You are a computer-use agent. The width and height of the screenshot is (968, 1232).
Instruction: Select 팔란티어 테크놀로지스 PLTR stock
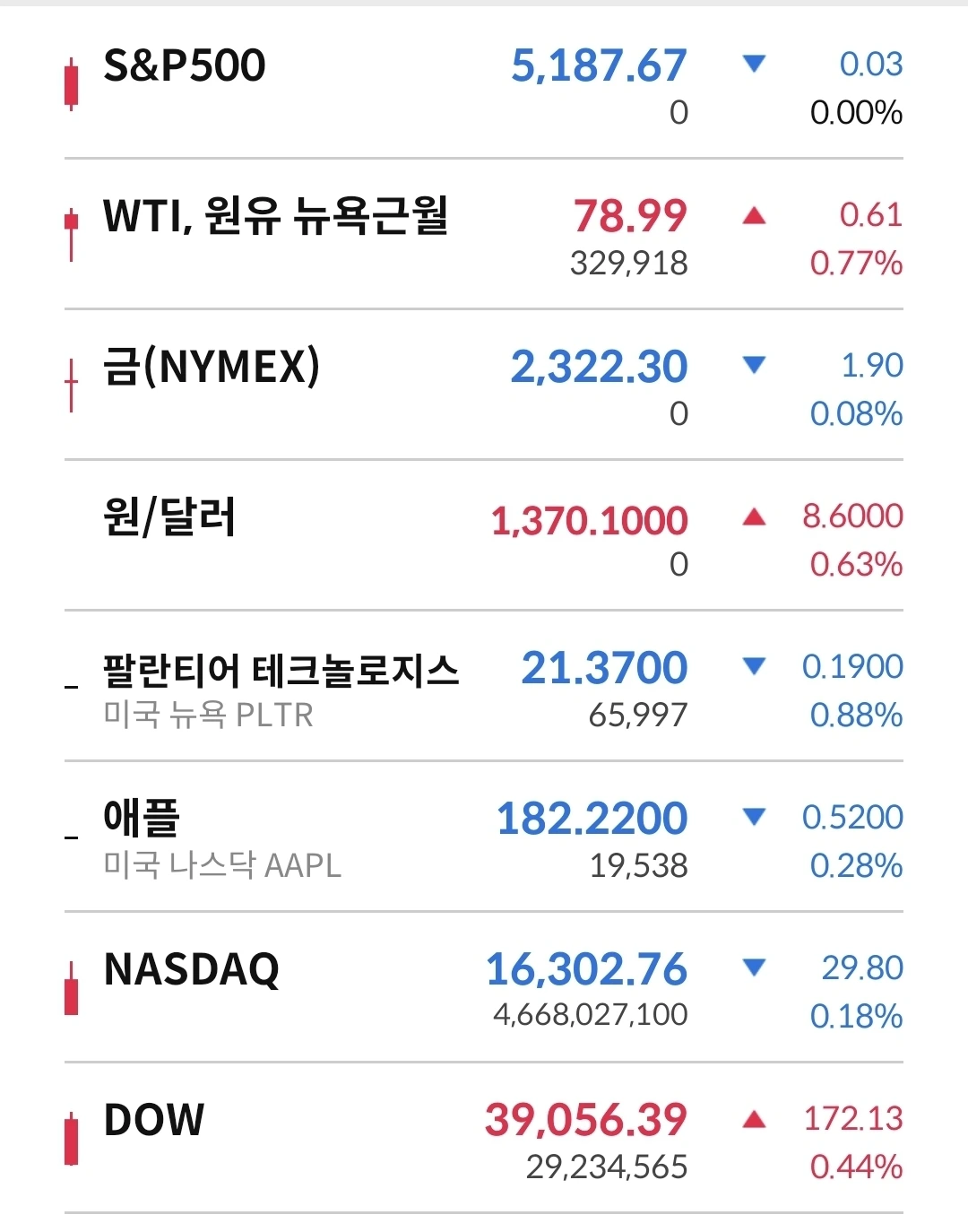click(x=281, y=671)
